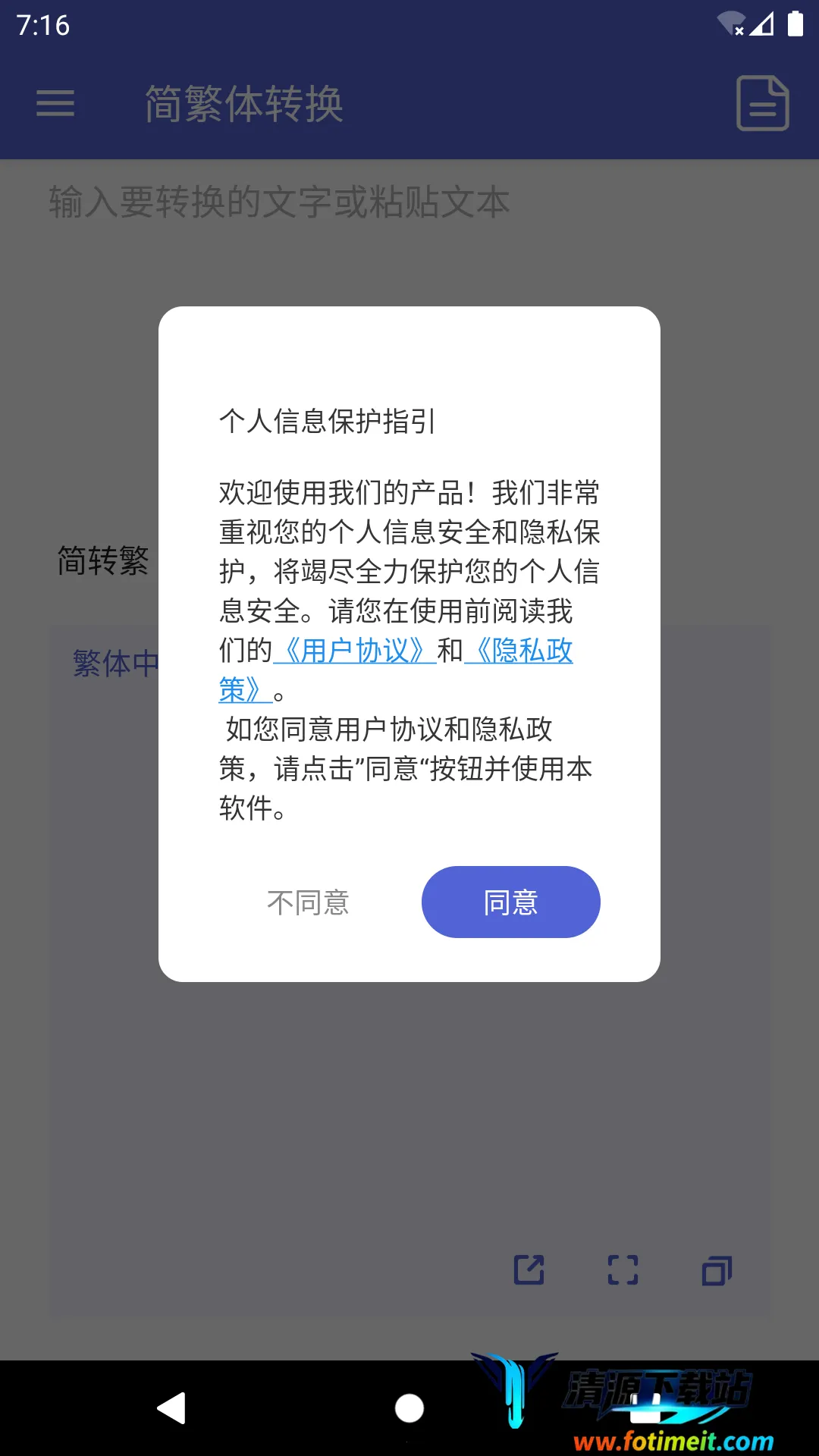Return to the home screen

[x=409, y=1408]
